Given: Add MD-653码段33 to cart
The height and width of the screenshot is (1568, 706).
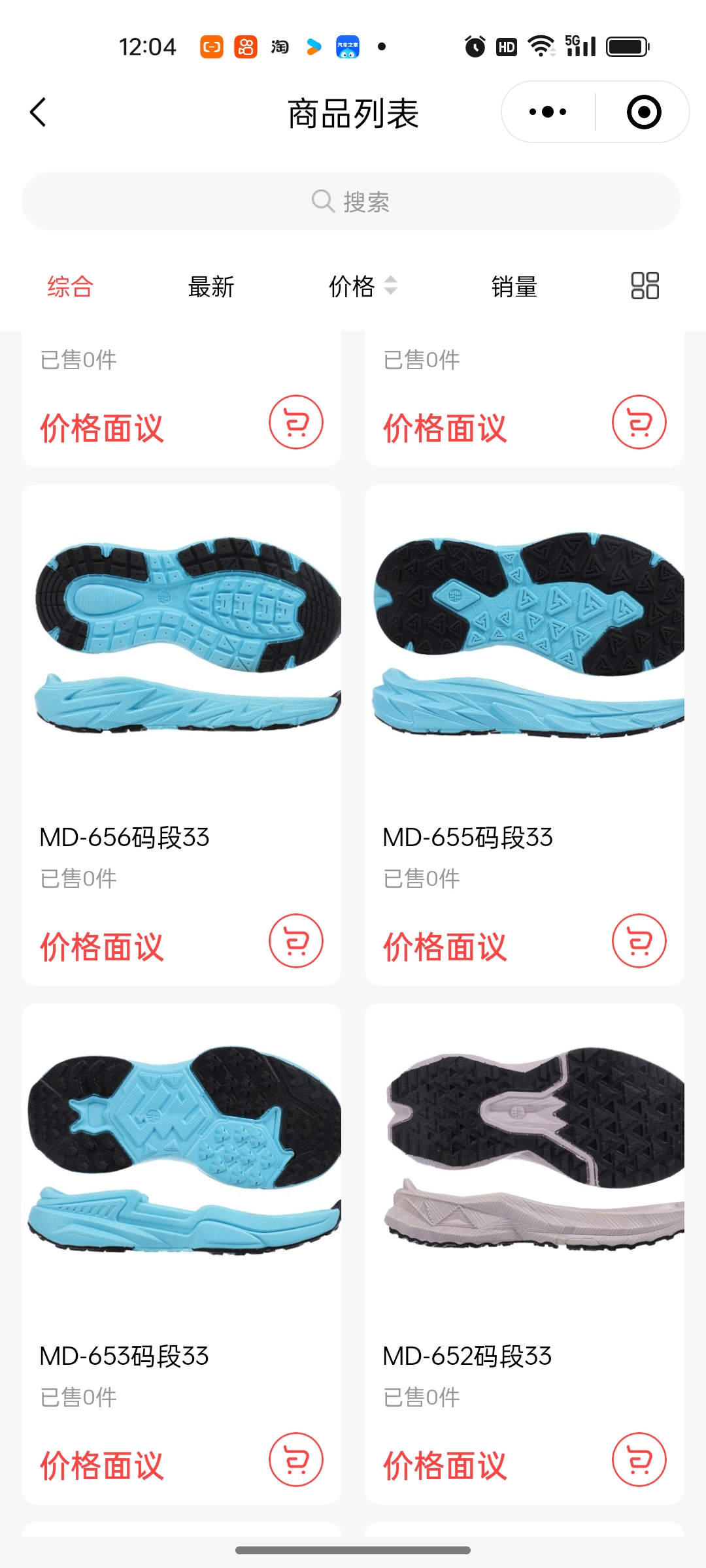Looking at the screenshot, I should [295, 1460].
